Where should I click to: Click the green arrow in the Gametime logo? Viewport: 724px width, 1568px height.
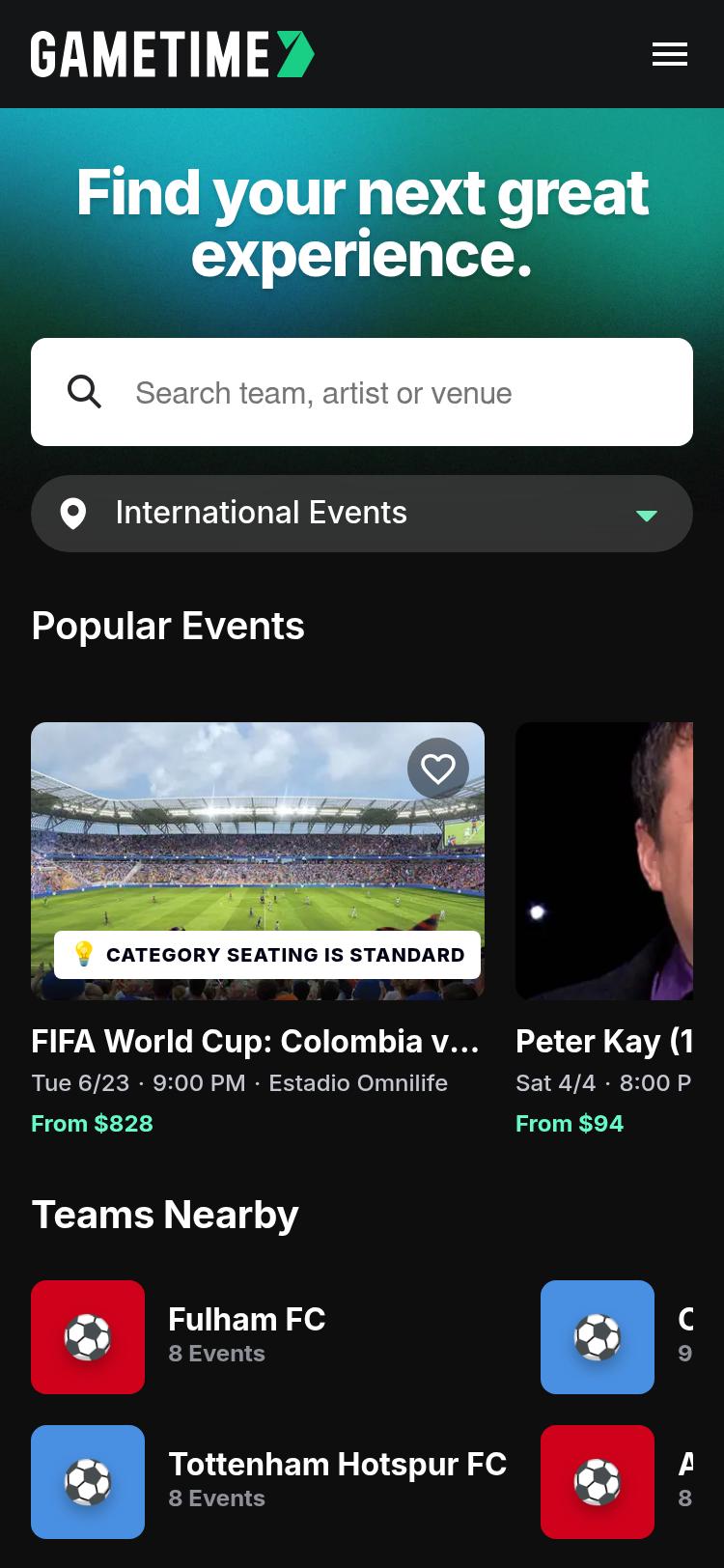tap(294, 54)
